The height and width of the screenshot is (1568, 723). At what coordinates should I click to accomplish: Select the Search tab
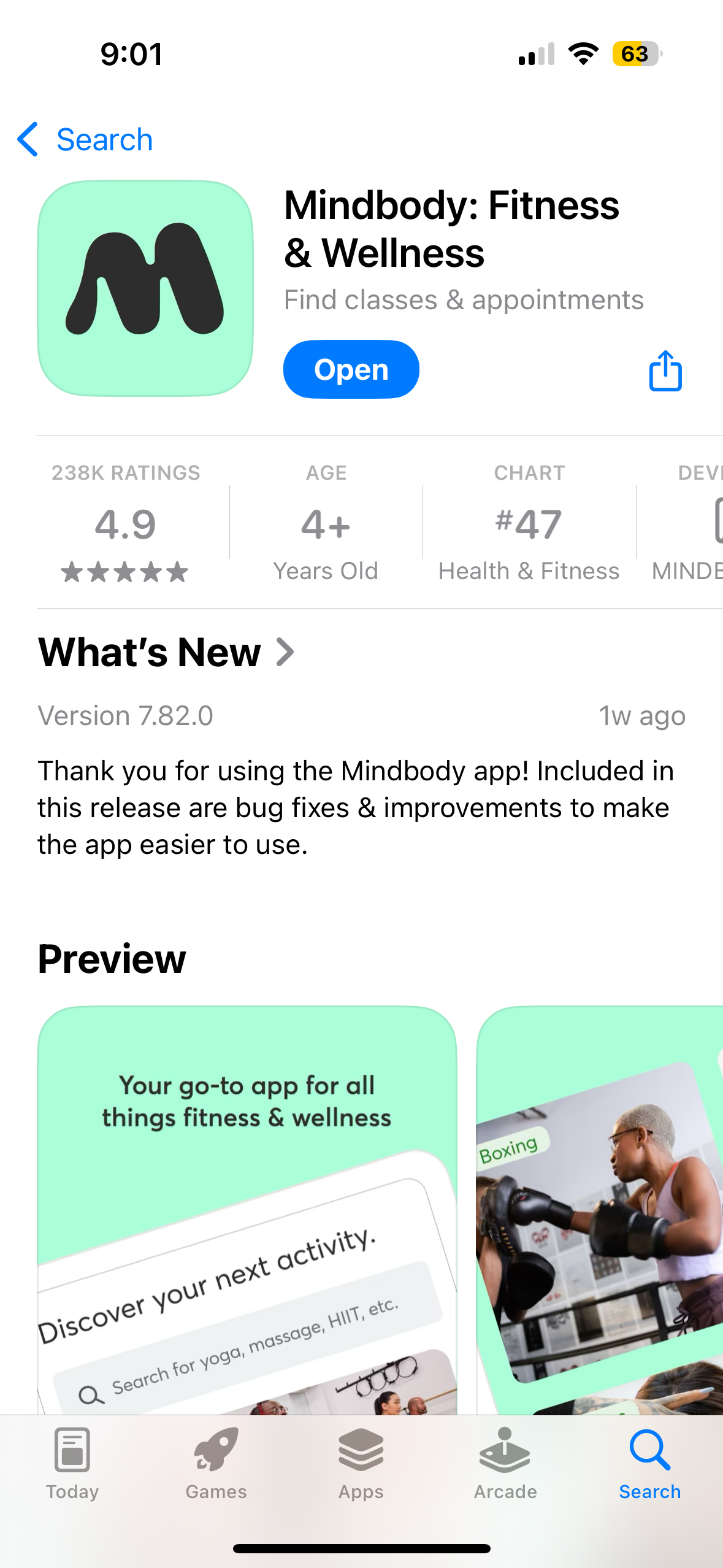coord(649,1464)
